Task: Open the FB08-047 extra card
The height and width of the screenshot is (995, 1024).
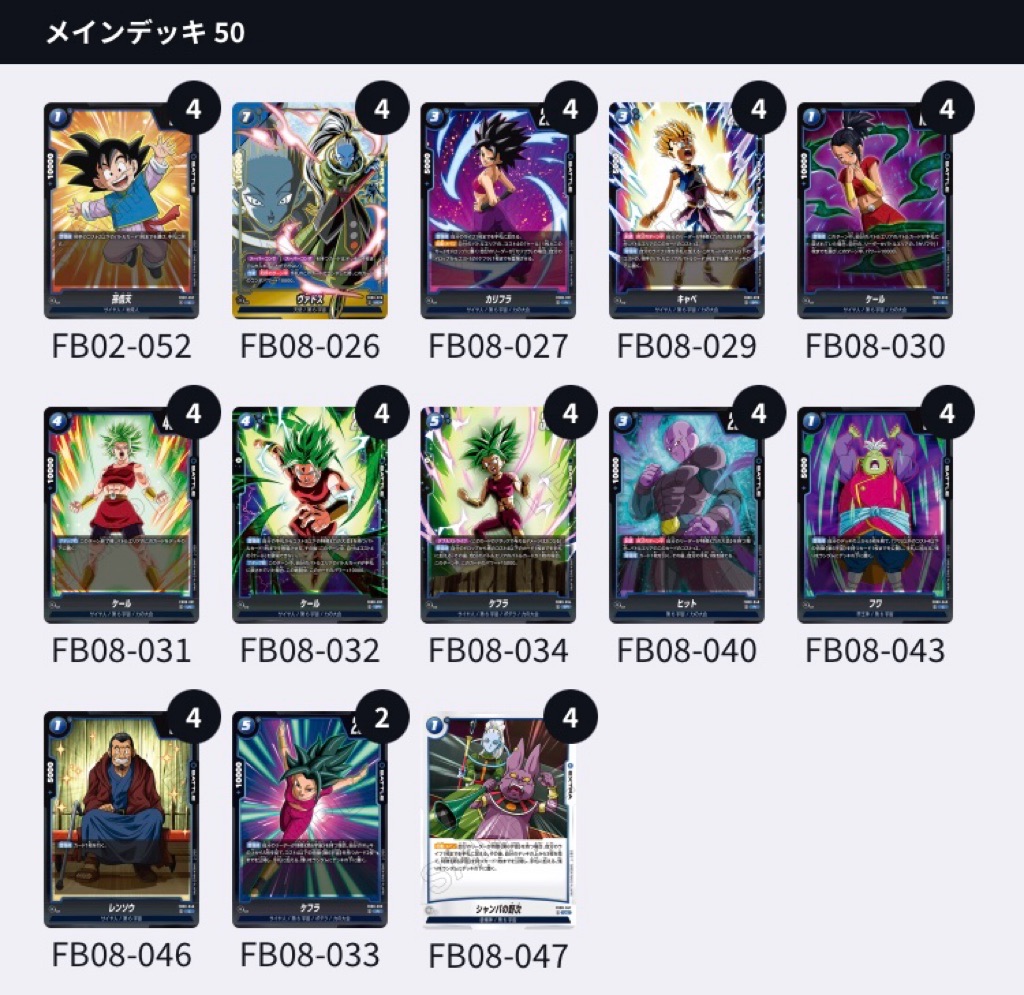Action: pyautogui.click(x=498, y=820)
